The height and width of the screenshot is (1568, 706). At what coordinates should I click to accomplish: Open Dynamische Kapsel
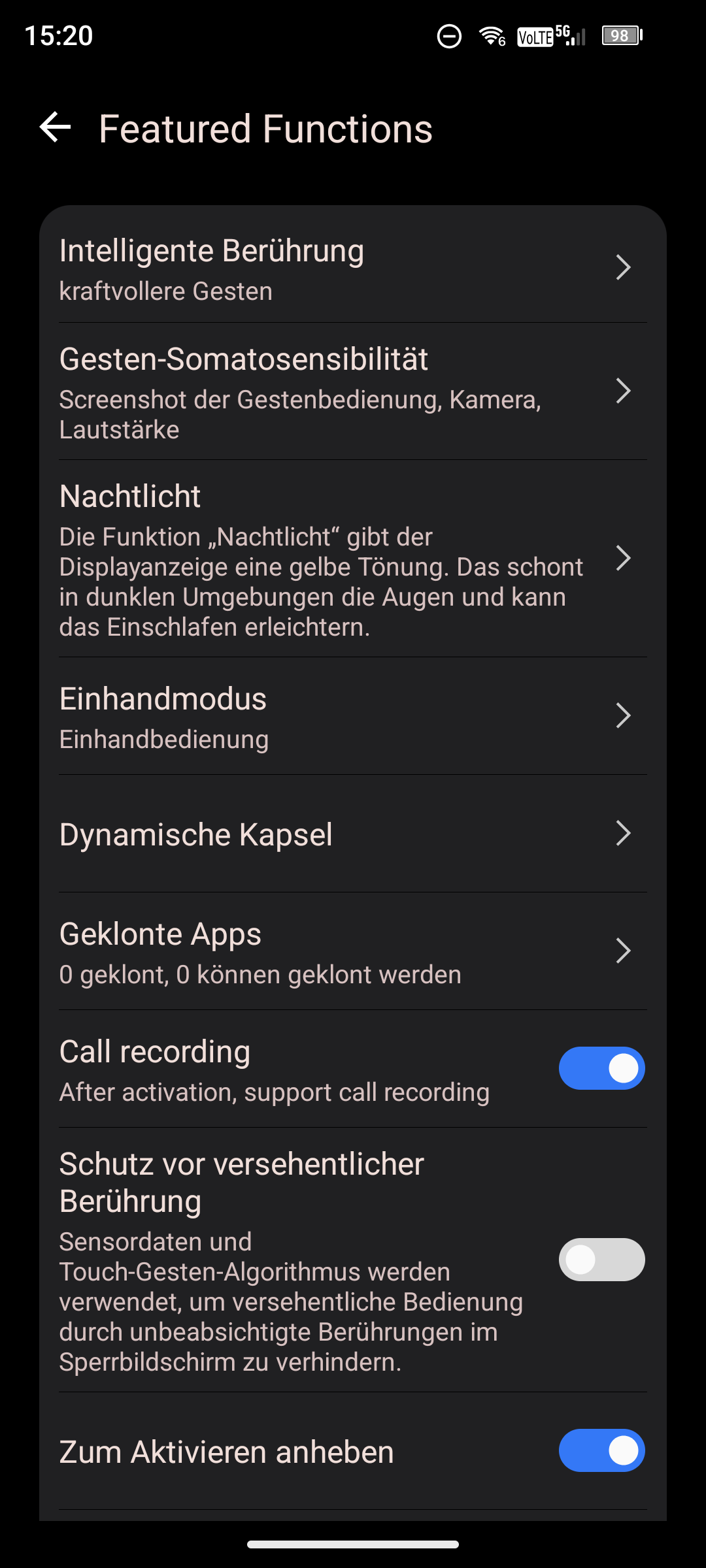tap(353, 834)
